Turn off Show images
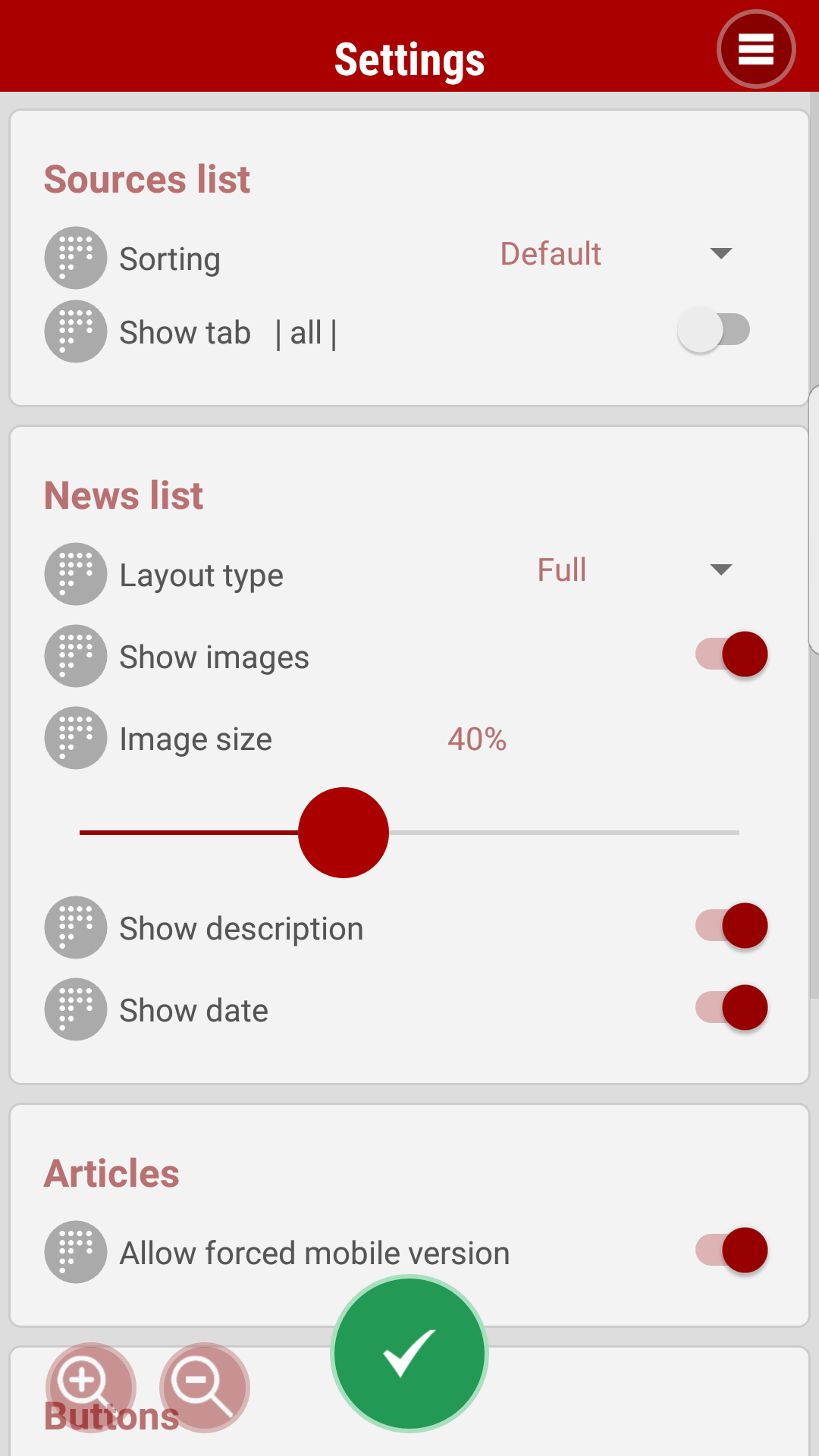This screenshot has width=819, height=1456. (731, 654)
